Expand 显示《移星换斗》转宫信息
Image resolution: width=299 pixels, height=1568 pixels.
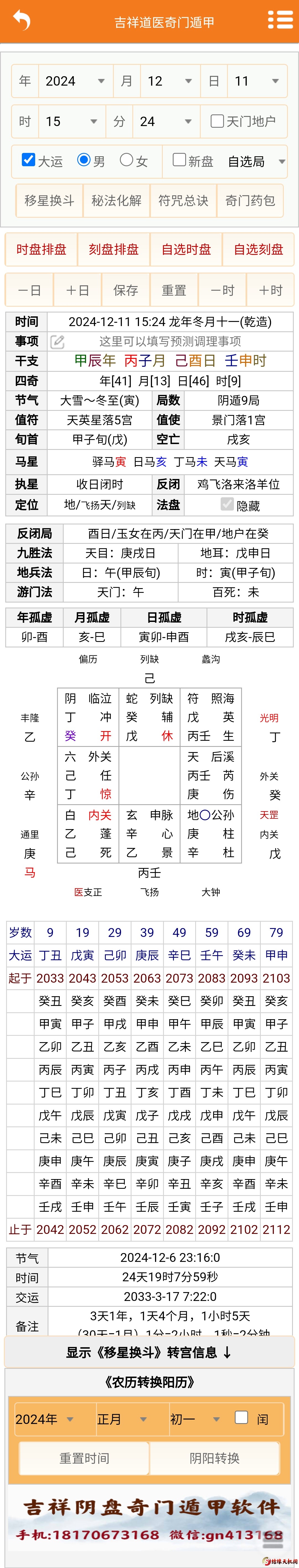point(149,1352)
